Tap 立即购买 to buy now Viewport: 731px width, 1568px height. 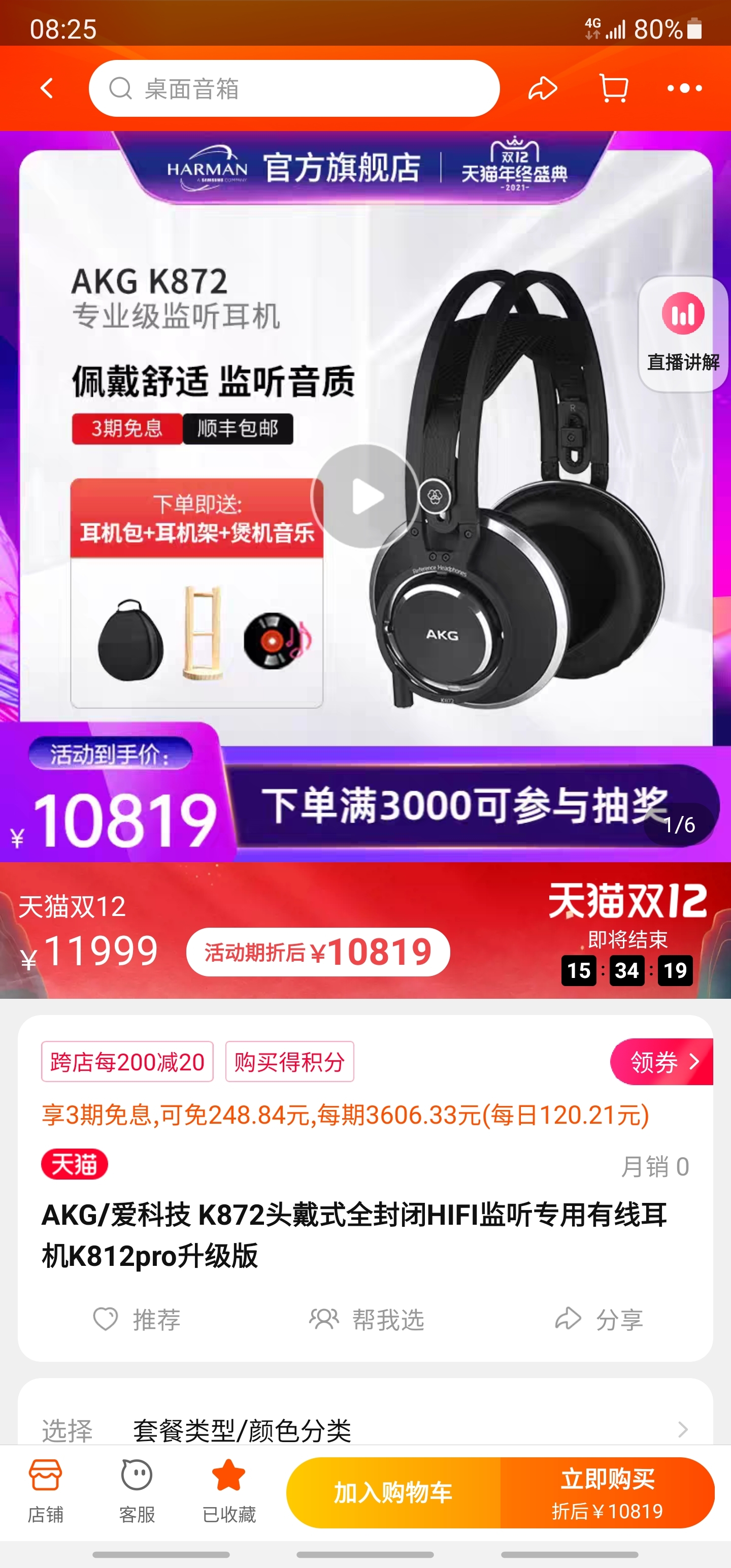(x=607, y=1492)
